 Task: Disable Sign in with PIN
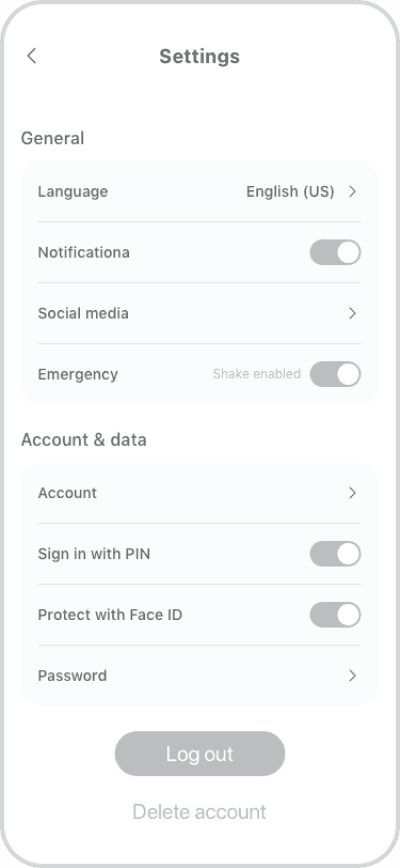click(335, 554)
